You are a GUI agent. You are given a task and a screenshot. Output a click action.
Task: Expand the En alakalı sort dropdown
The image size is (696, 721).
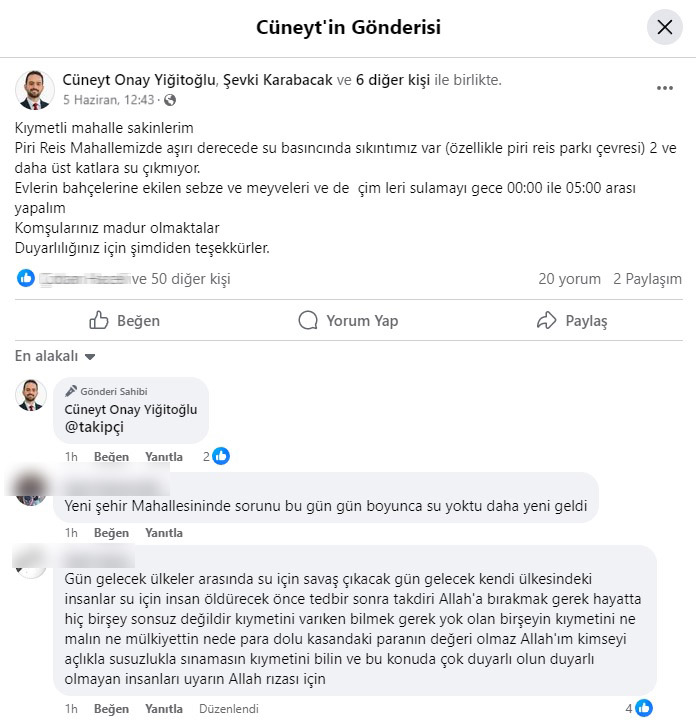tap(55, 356)
